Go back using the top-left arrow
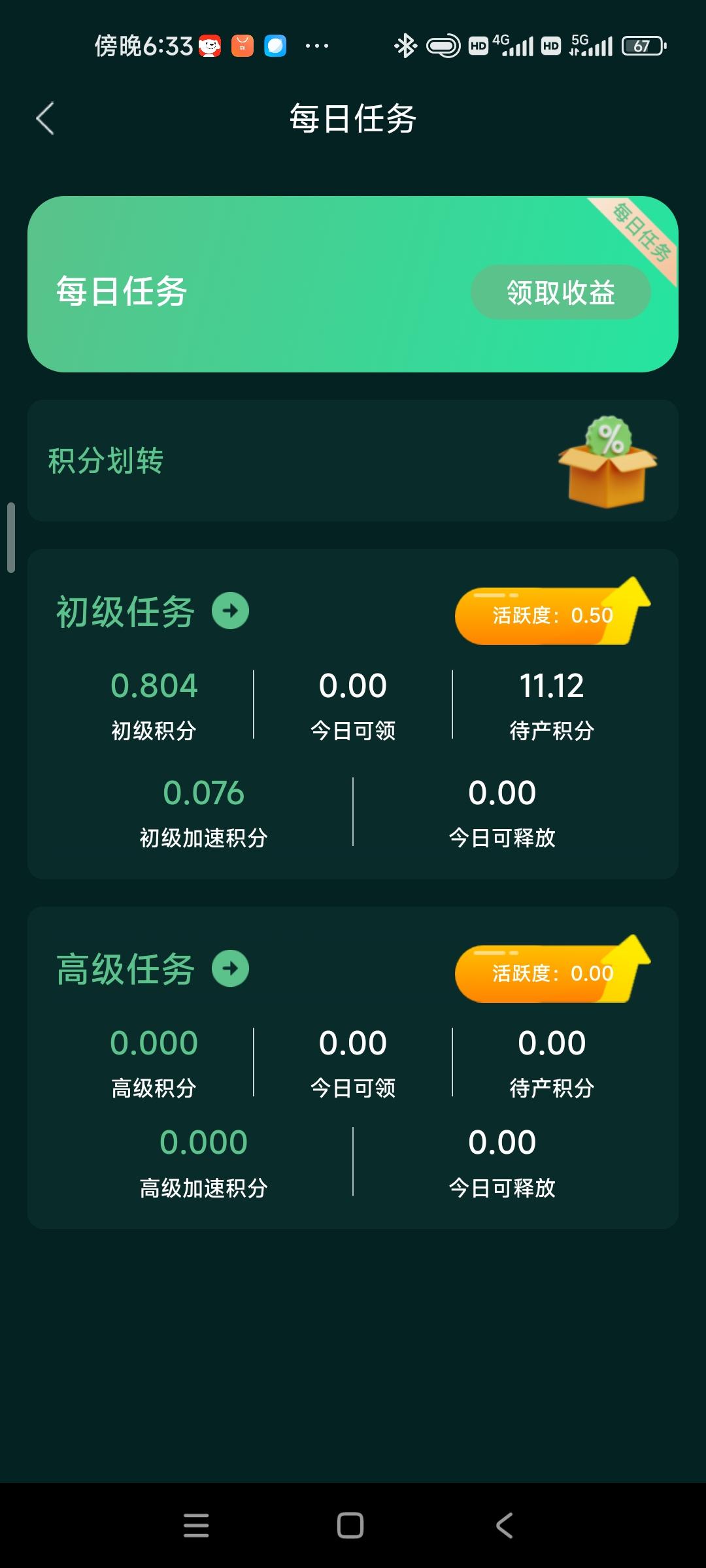Screen dimensions: 706x1568 [44, 119]
